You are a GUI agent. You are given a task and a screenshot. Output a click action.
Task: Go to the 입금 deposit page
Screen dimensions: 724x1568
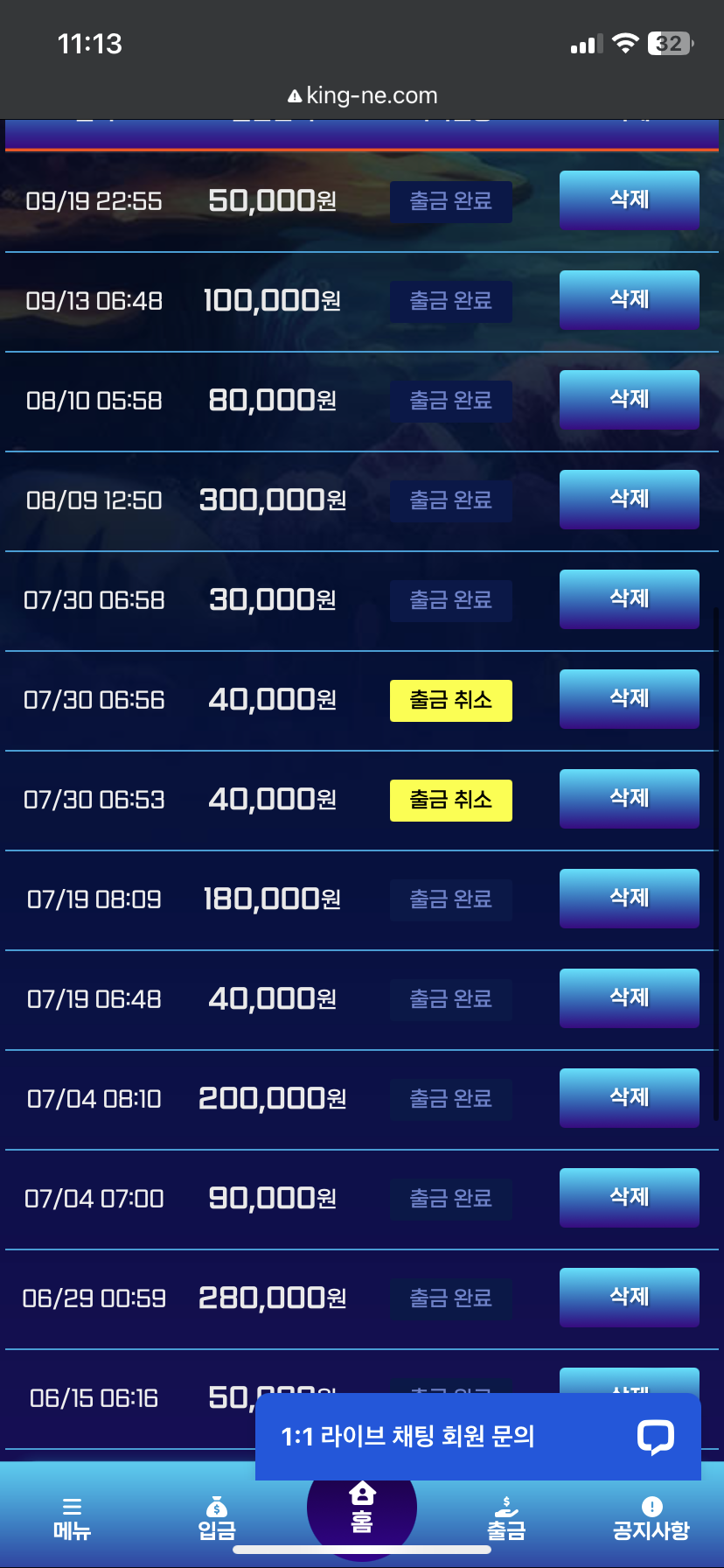point(217,1518)
